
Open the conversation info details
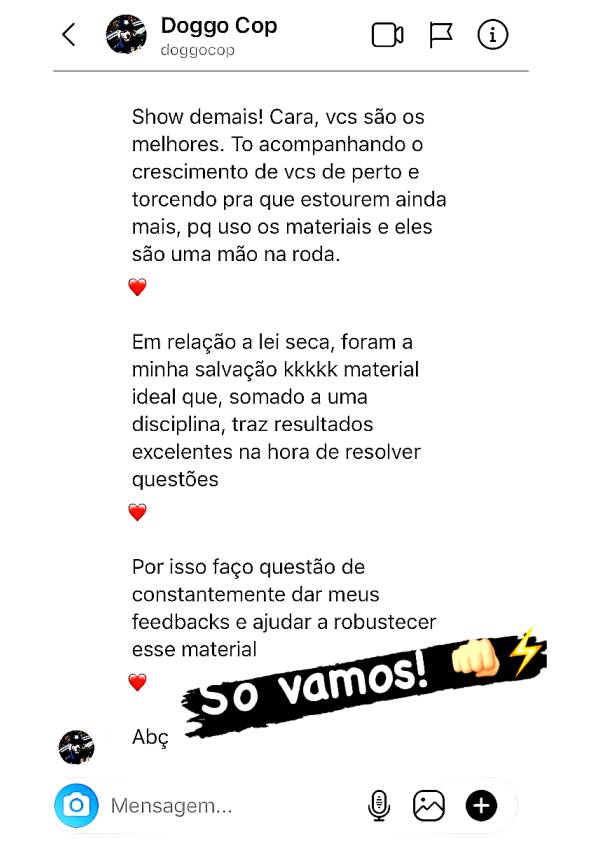click(492, 35)
